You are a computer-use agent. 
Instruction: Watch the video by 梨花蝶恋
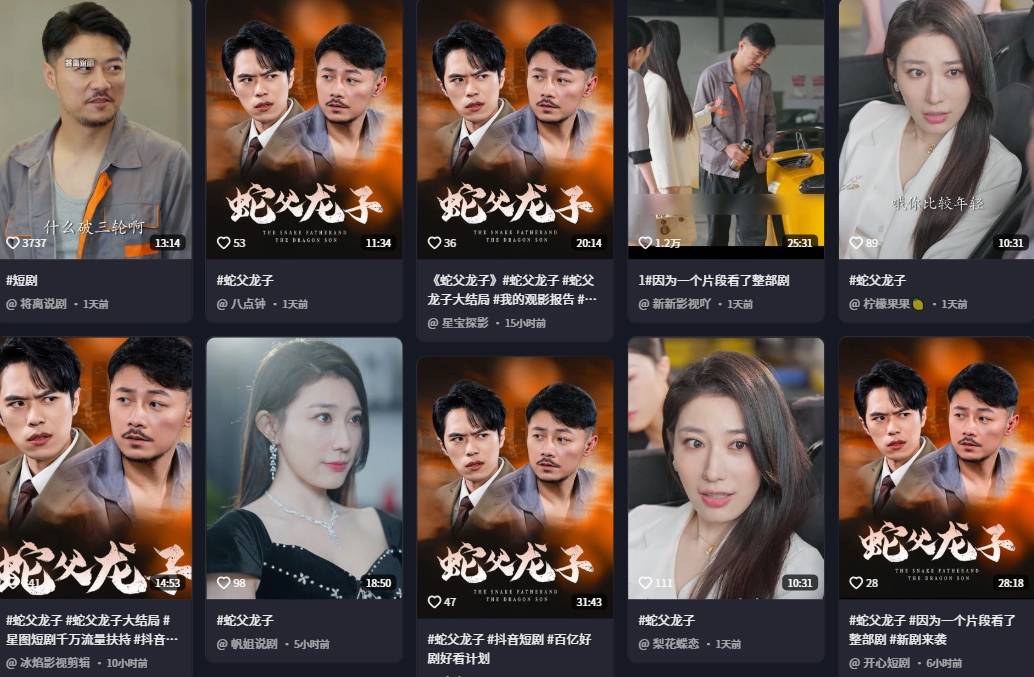726,465
